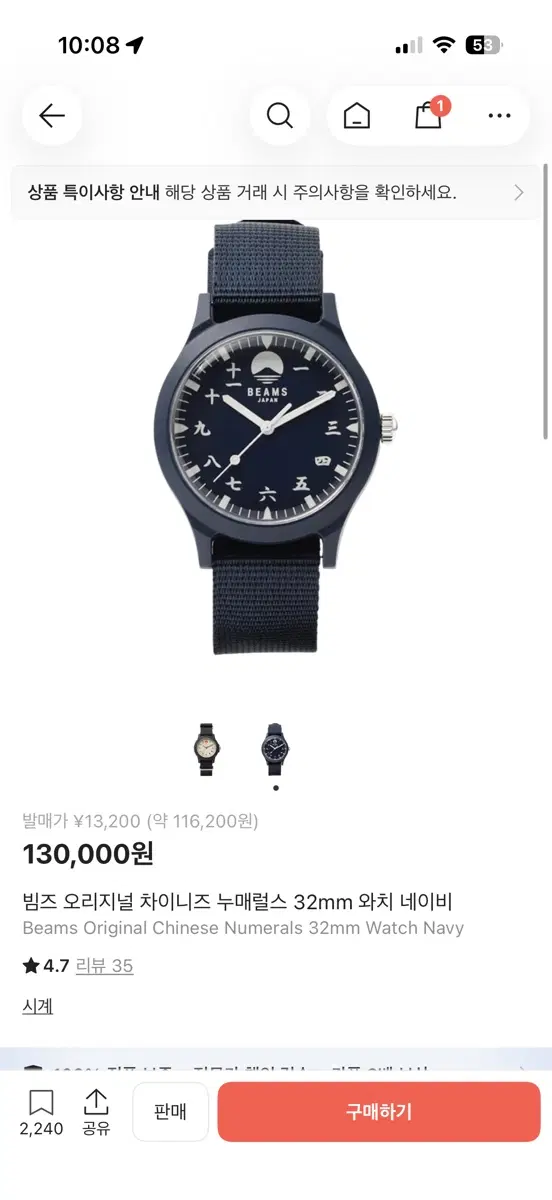This screenshot has height=1200, width=552.
Task: Go back with the arrow button
Action: coord(52,116)
